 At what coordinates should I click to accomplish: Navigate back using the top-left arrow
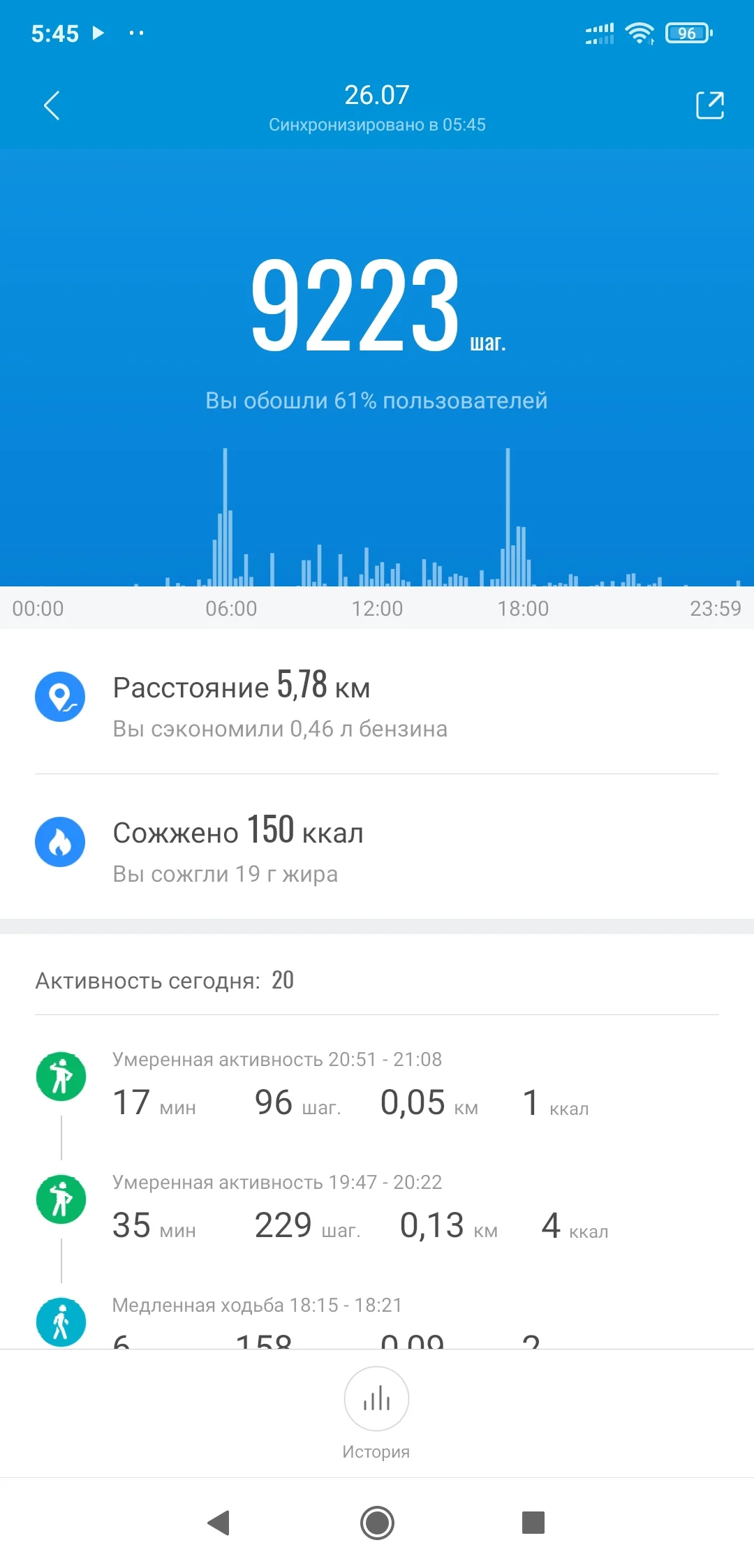tap(52, 106)
